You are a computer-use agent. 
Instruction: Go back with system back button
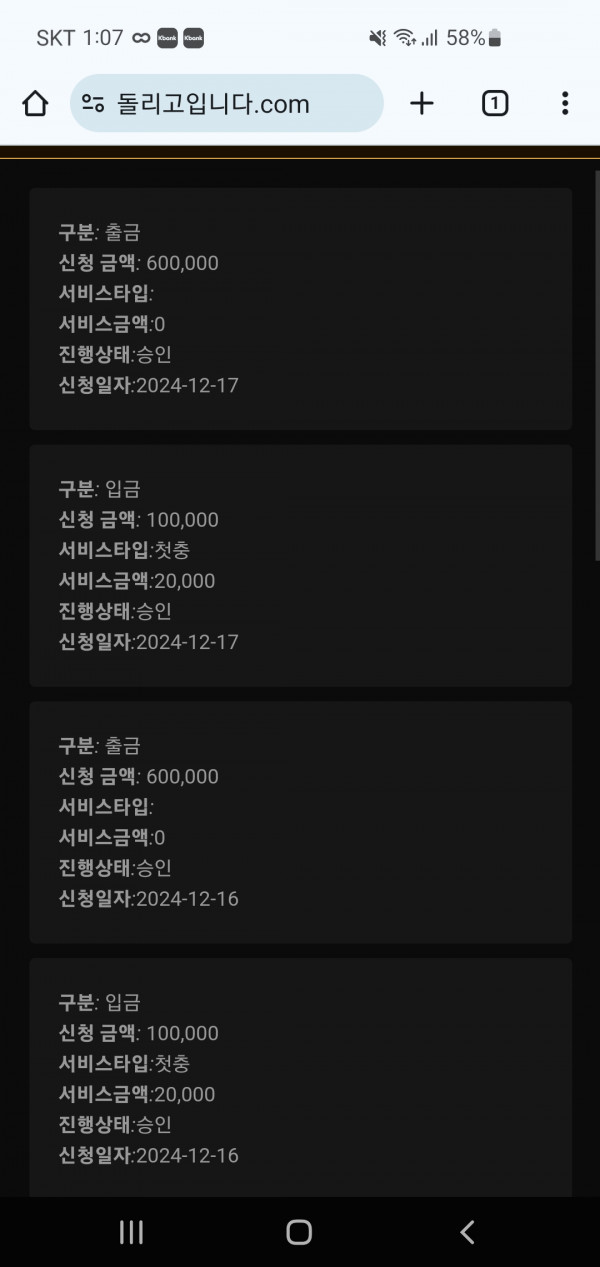click(x=467, y=1232)
